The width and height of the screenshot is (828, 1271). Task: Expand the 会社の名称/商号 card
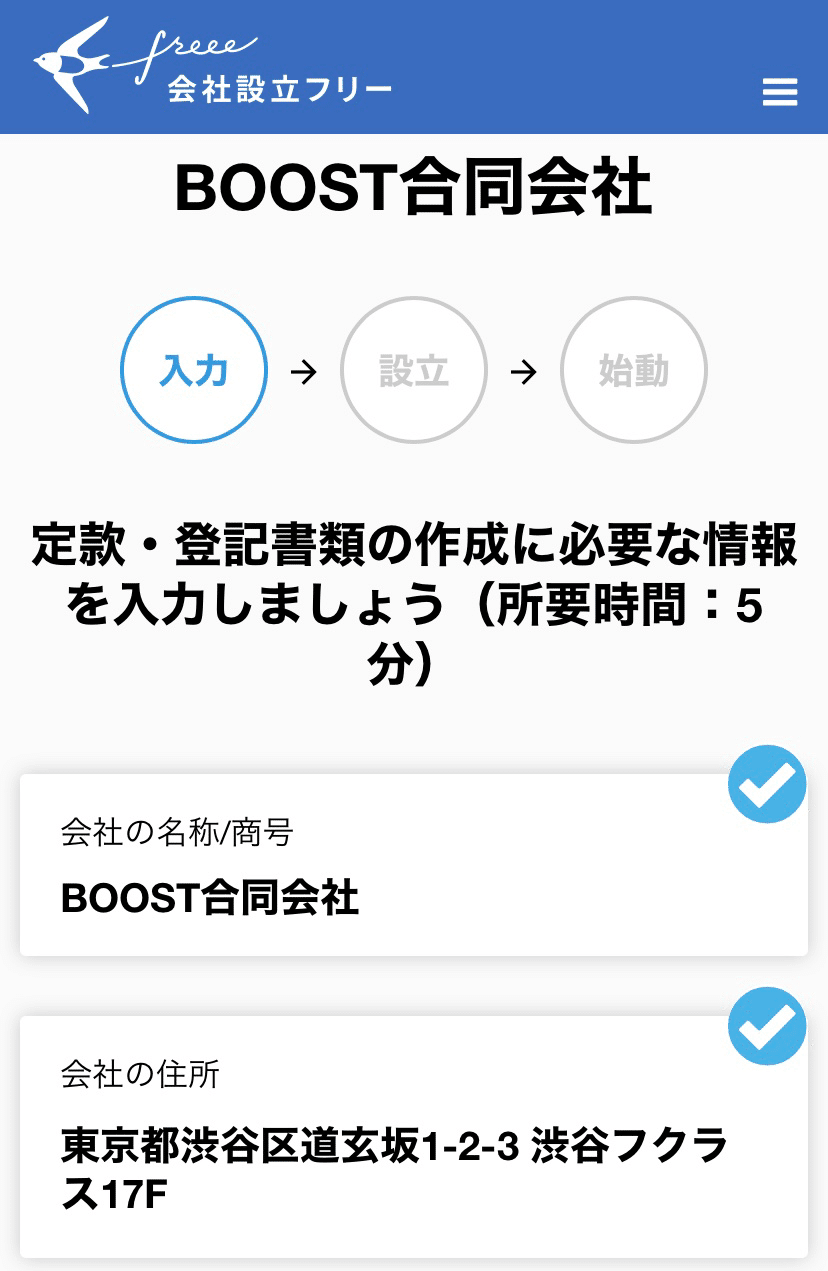click(x=414, y=865)
